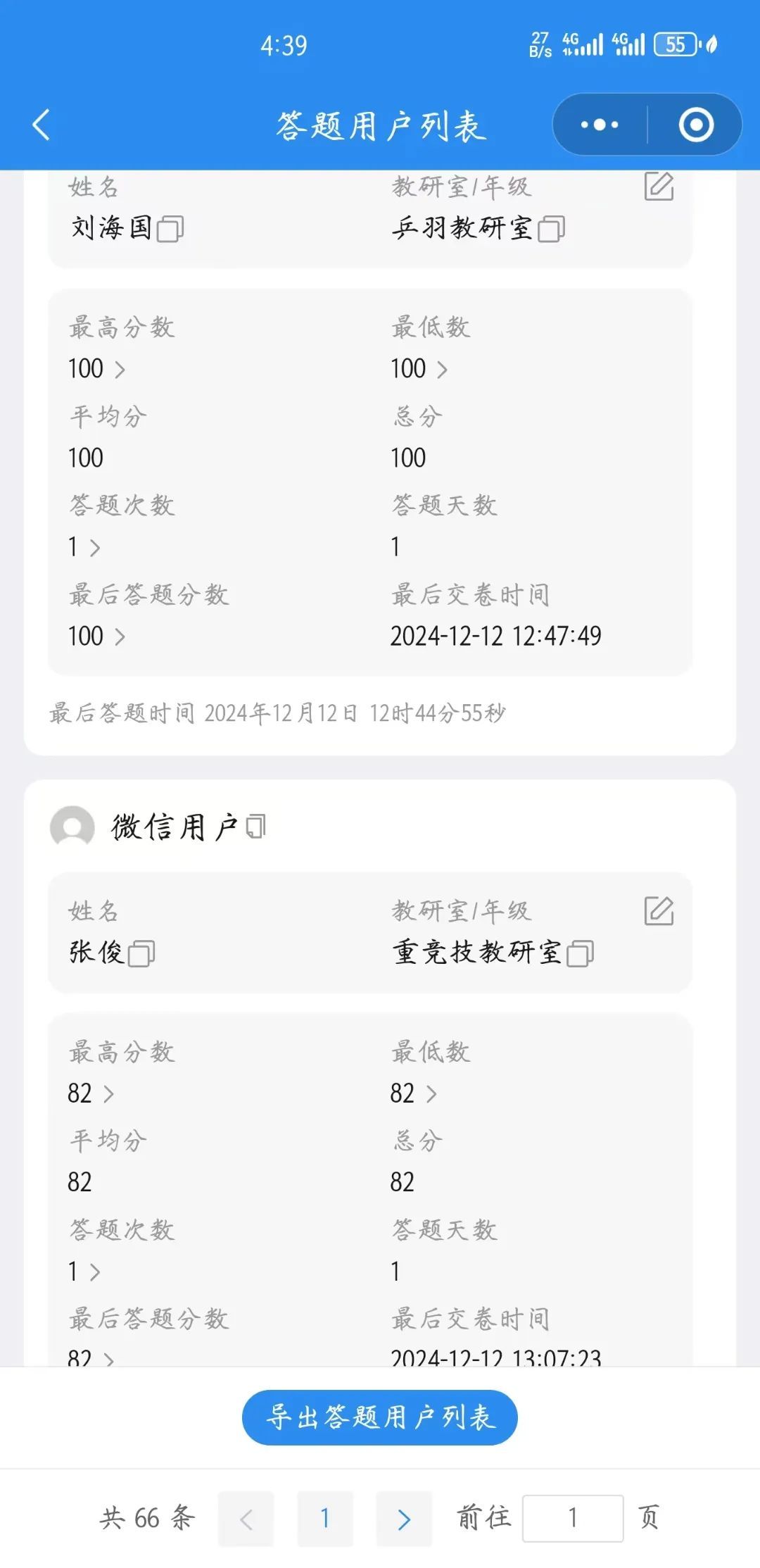Copy the nickname 微信用户
760x1568 pixels.
click(256, 827)
